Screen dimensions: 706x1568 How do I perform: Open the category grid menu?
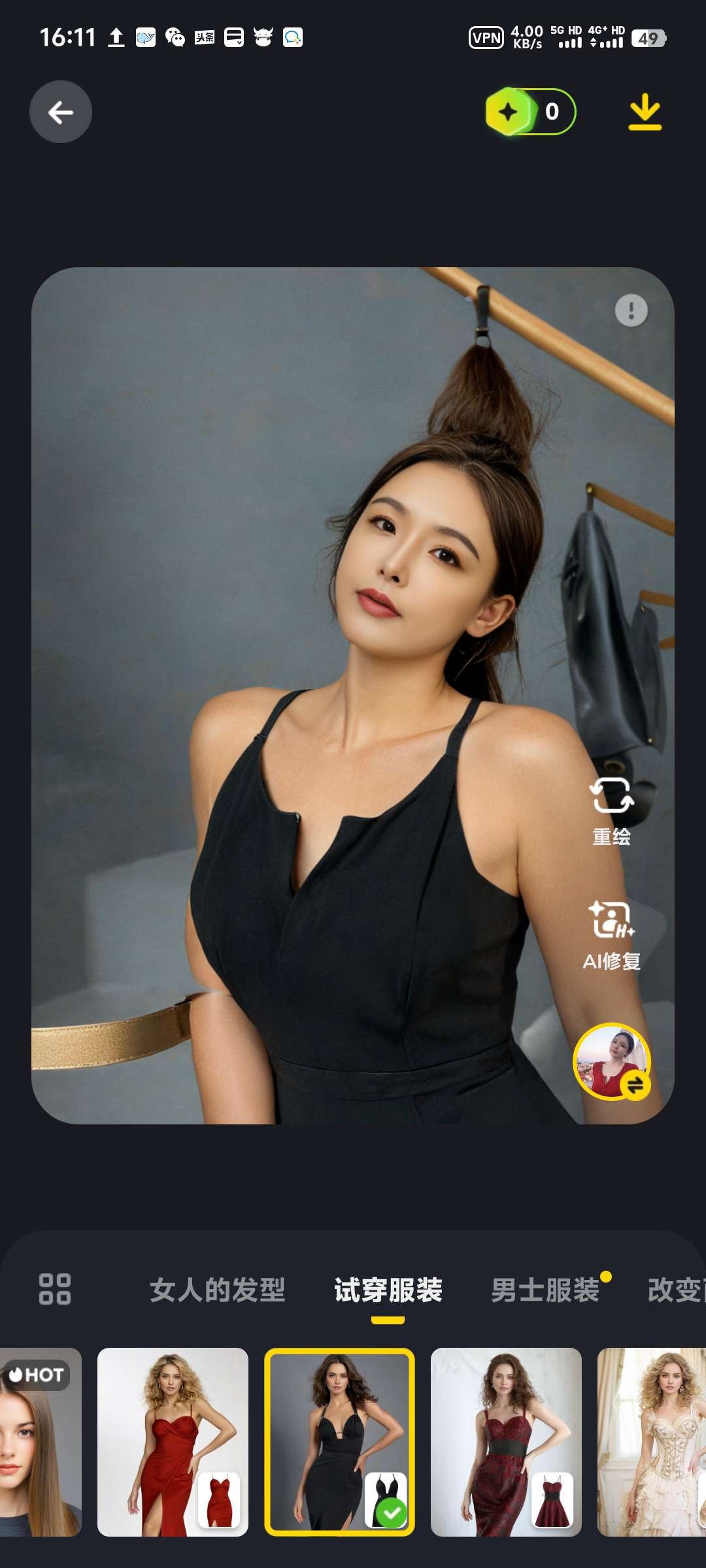click(55, 1289)
